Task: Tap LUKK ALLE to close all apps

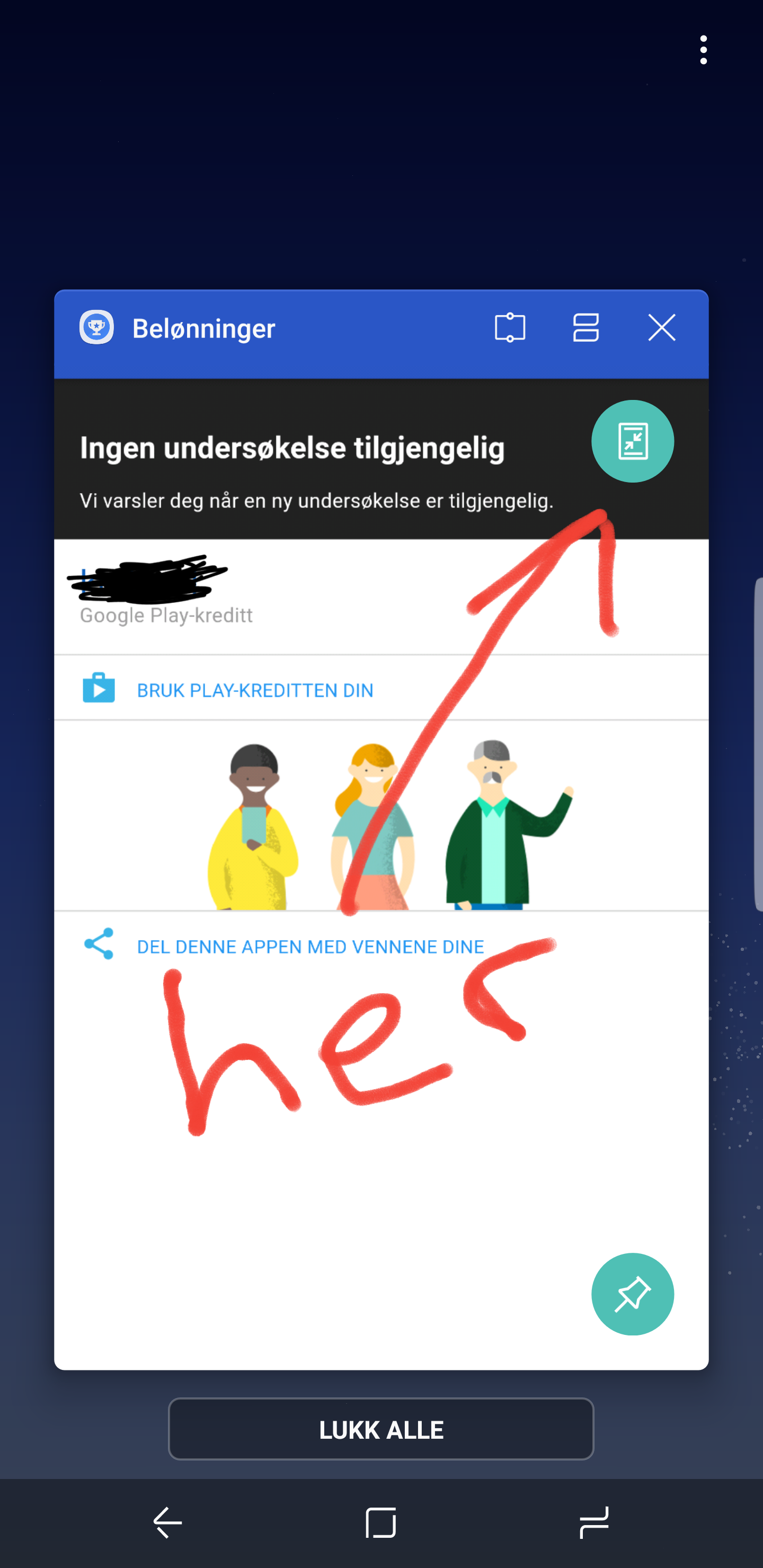Action: click(x=381, y=1429)
